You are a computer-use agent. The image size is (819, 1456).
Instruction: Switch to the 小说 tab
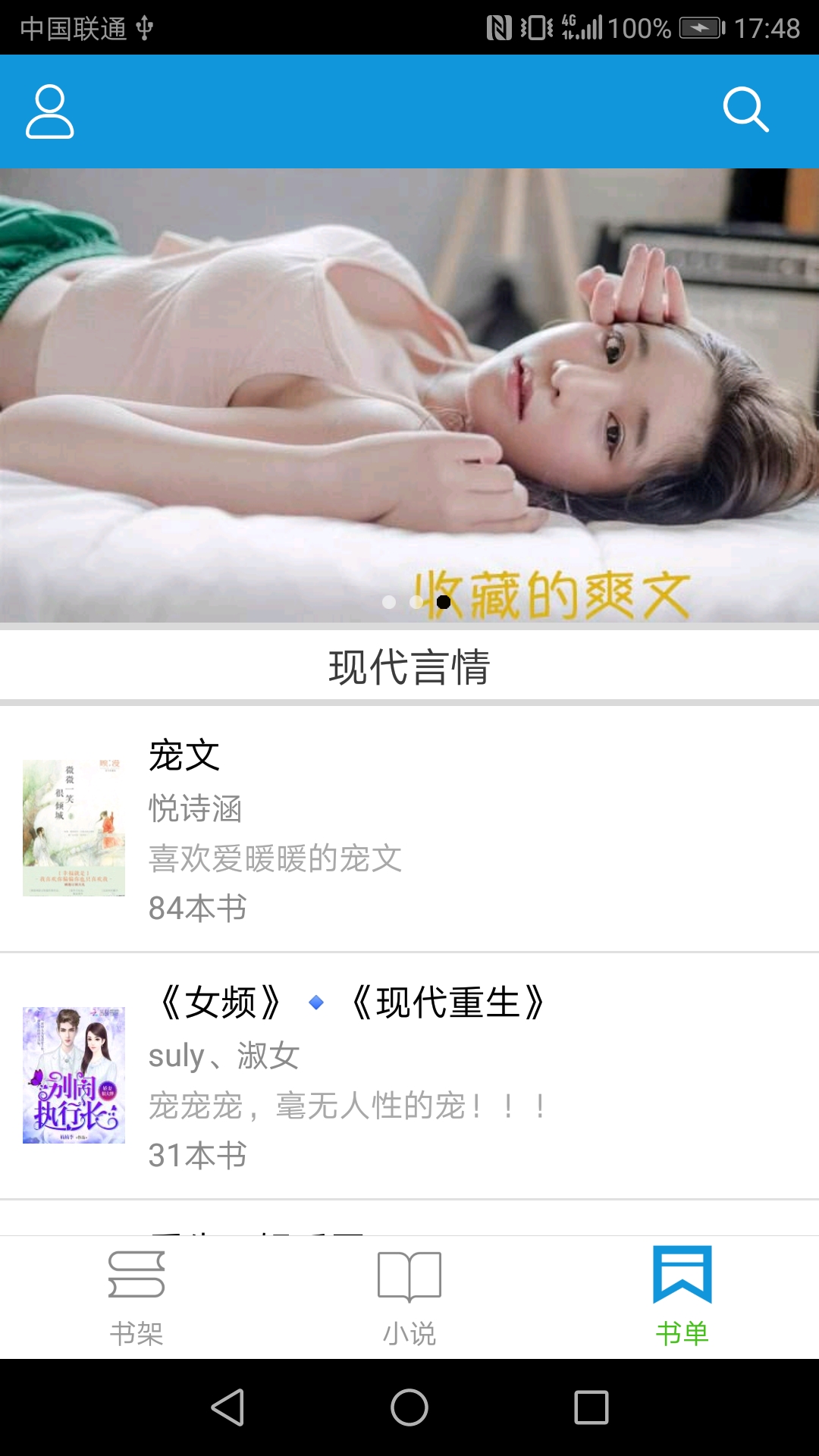click(409, 1298)
